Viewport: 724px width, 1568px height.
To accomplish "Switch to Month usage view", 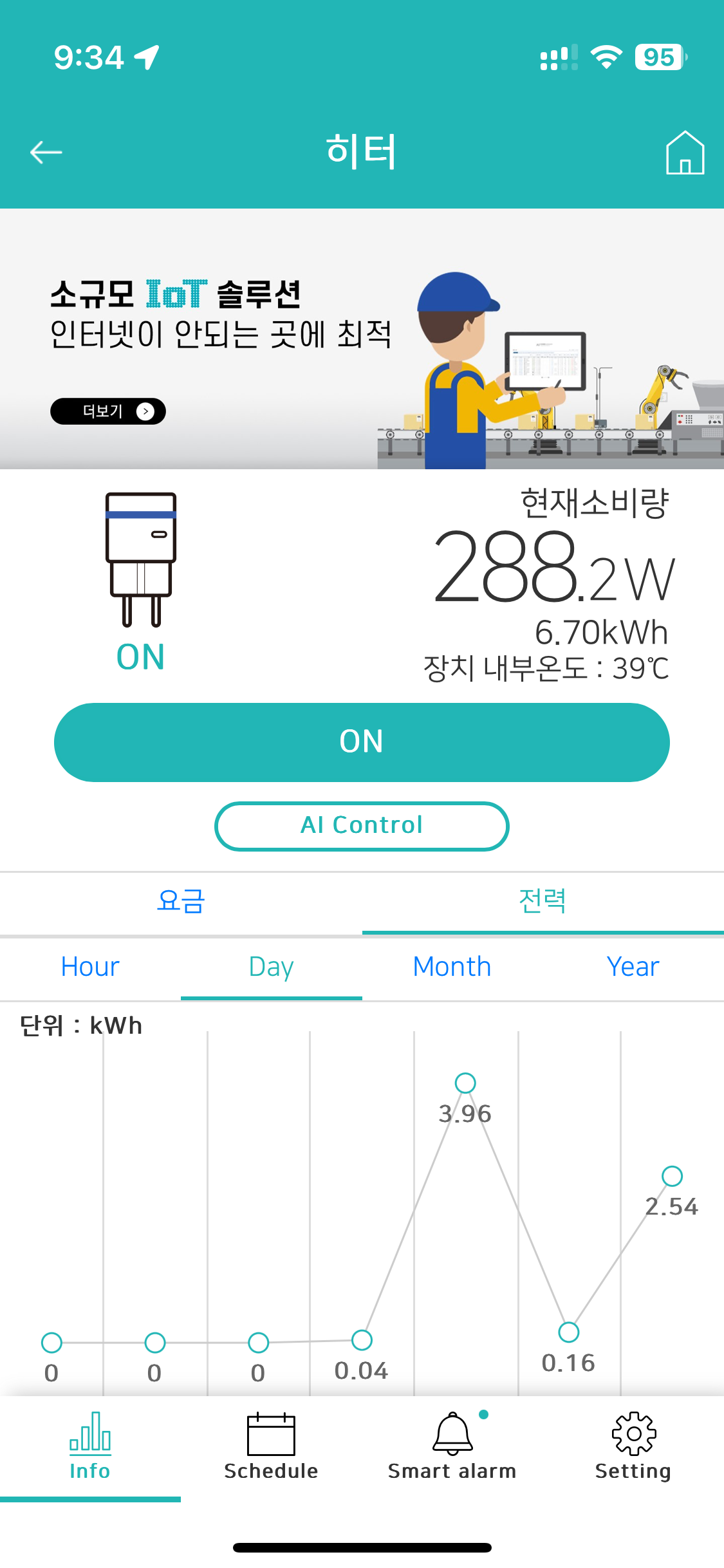I will (x=452, y=967).
